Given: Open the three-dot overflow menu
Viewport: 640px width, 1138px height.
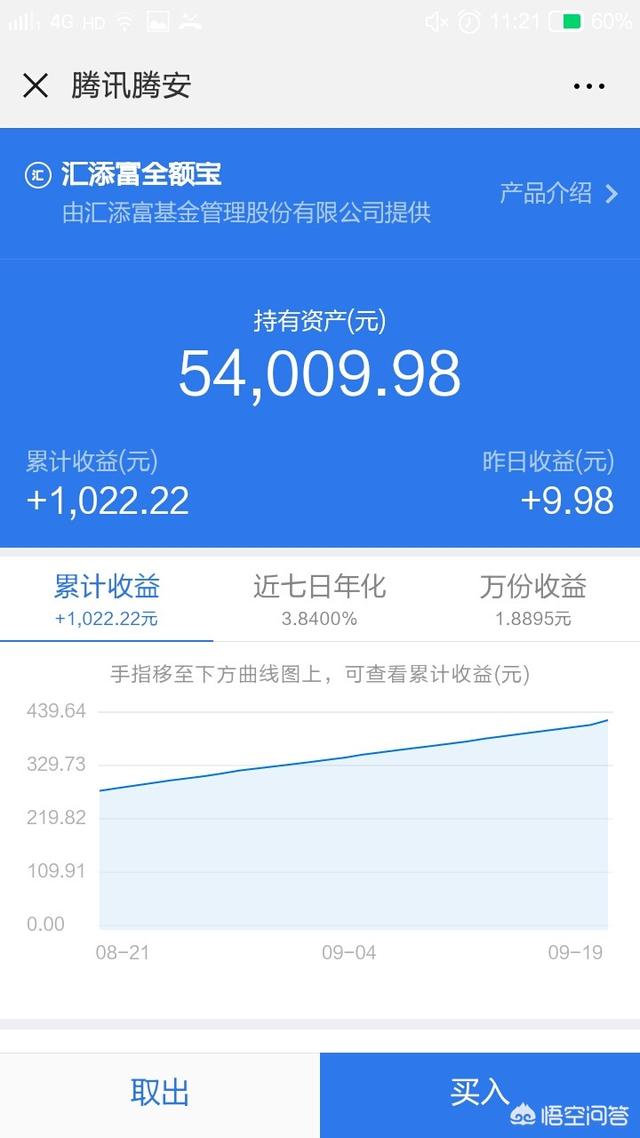Looking at the screenshot, I should pos(588,86).
